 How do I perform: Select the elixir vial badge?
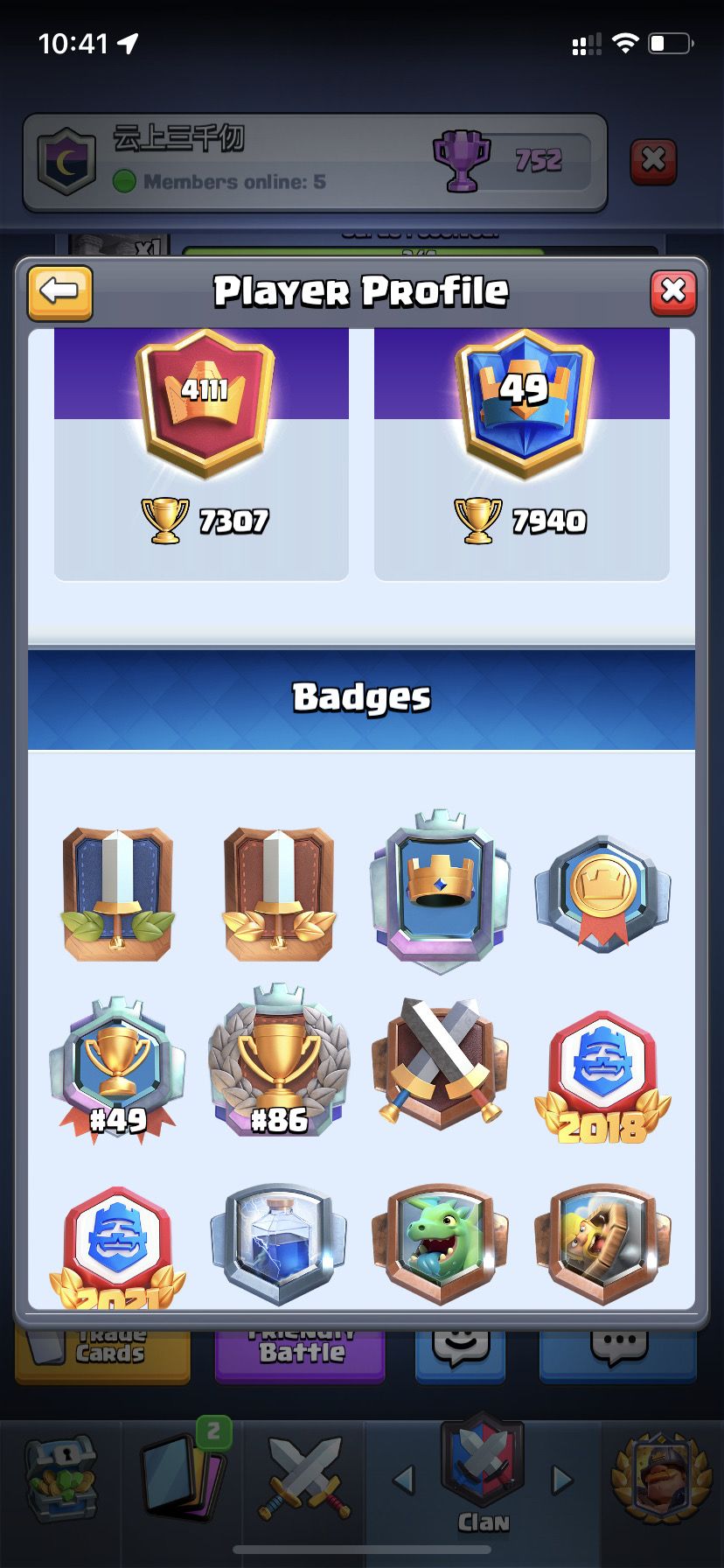click(x=280, y=1242)
